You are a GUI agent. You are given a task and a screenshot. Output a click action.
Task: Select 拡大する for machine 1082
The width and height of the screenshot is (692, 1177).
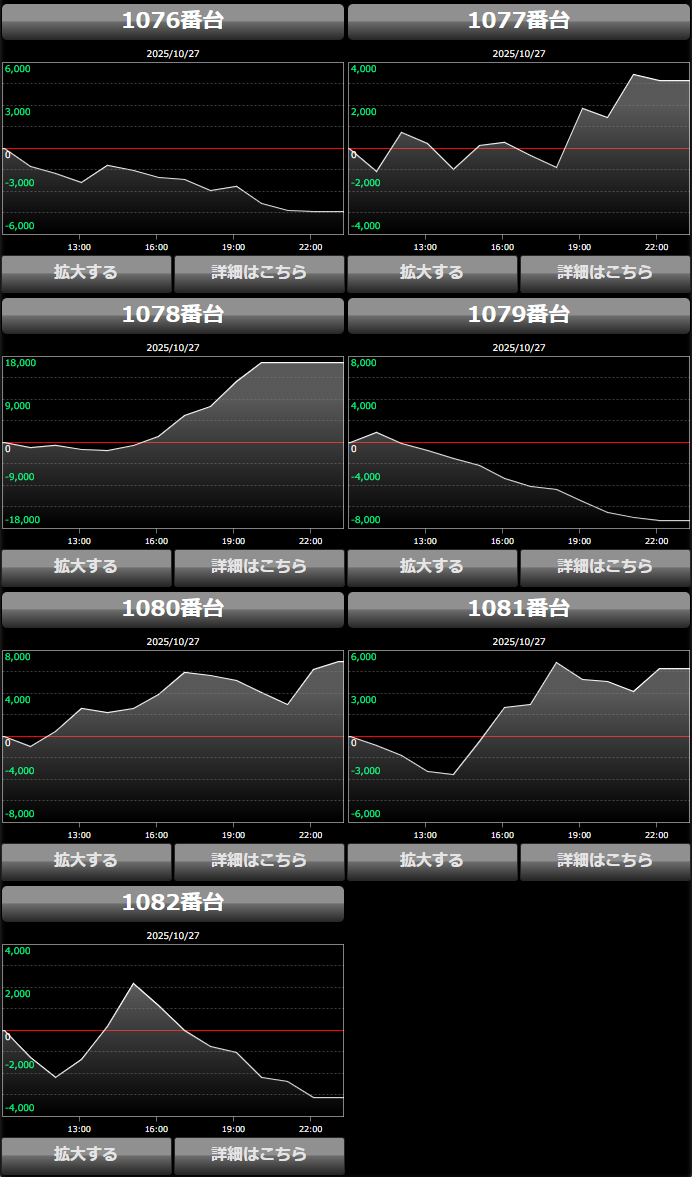pos(87,1155)
